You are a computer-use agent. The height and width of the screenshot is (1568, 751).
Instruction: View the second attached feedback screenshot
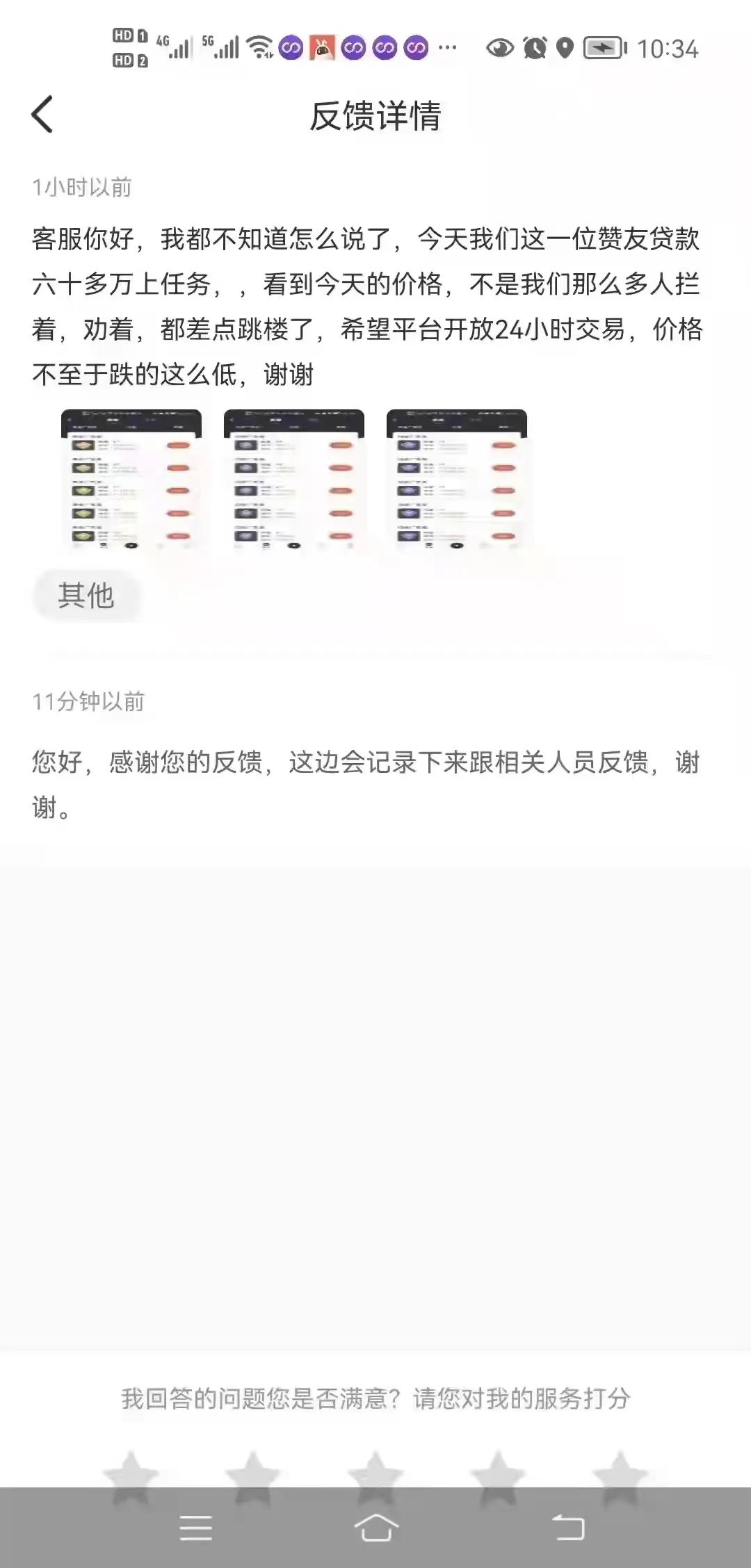[x=294, y=480]
